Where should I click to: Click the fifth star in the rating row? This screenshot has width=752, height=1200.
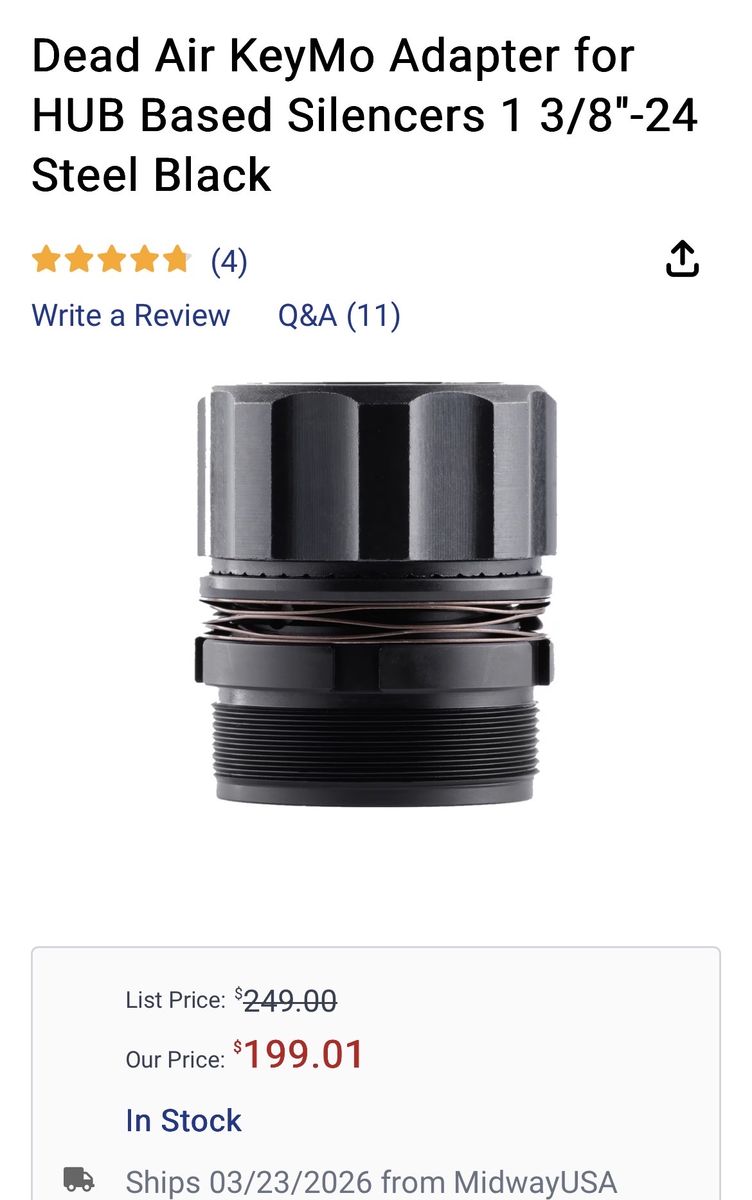176,260
